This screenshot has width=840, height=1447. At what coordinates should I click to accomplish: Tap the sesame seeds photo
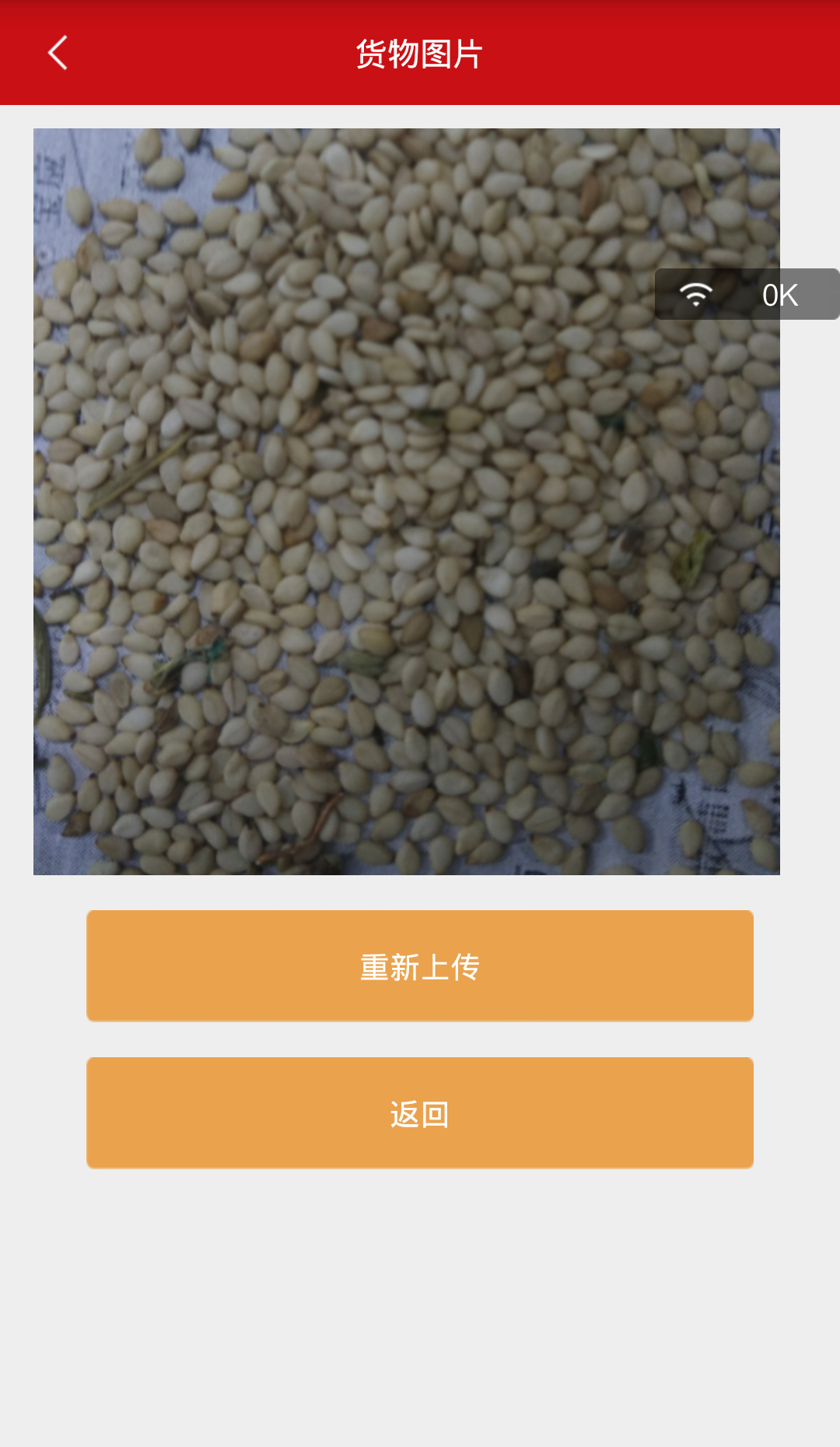[406, 502]
